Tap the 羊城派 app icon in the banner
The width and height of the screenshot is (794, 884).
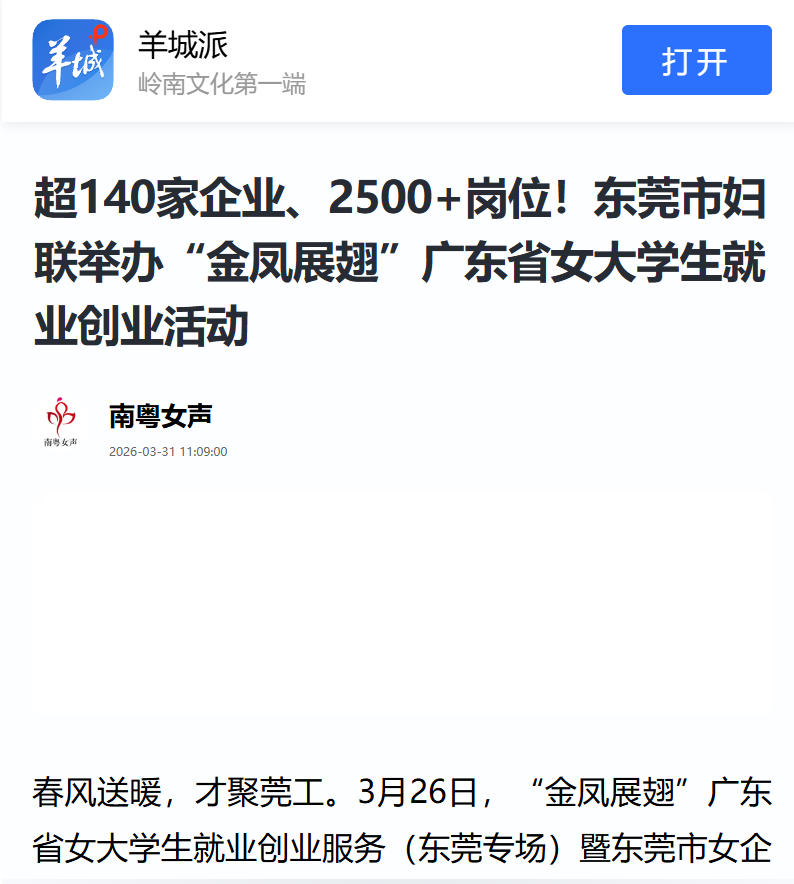73,60
